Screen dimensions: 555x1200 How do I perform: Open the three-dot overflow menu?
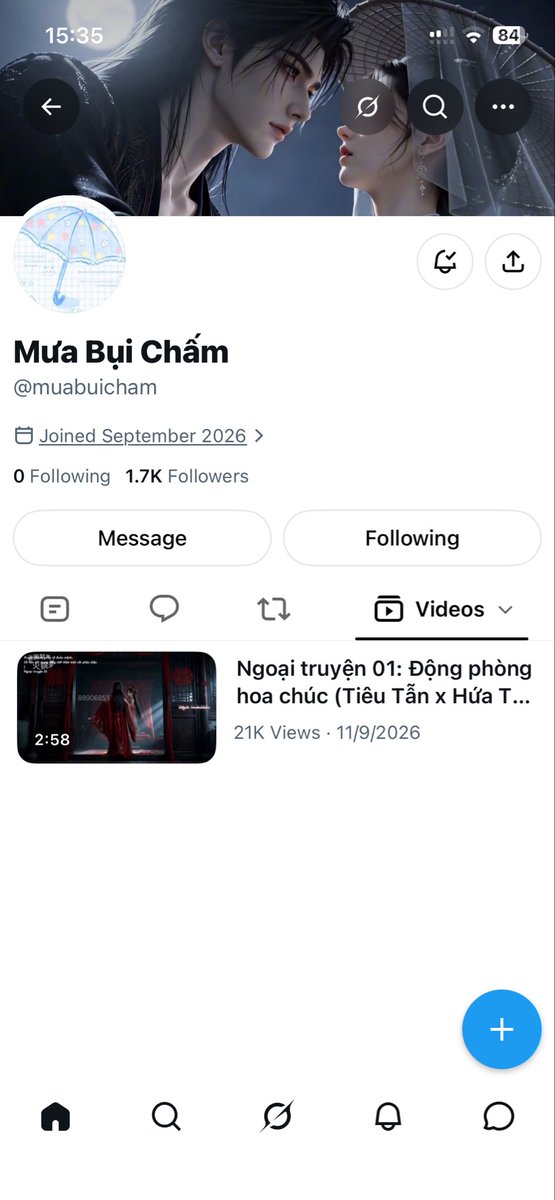[503, 107]
